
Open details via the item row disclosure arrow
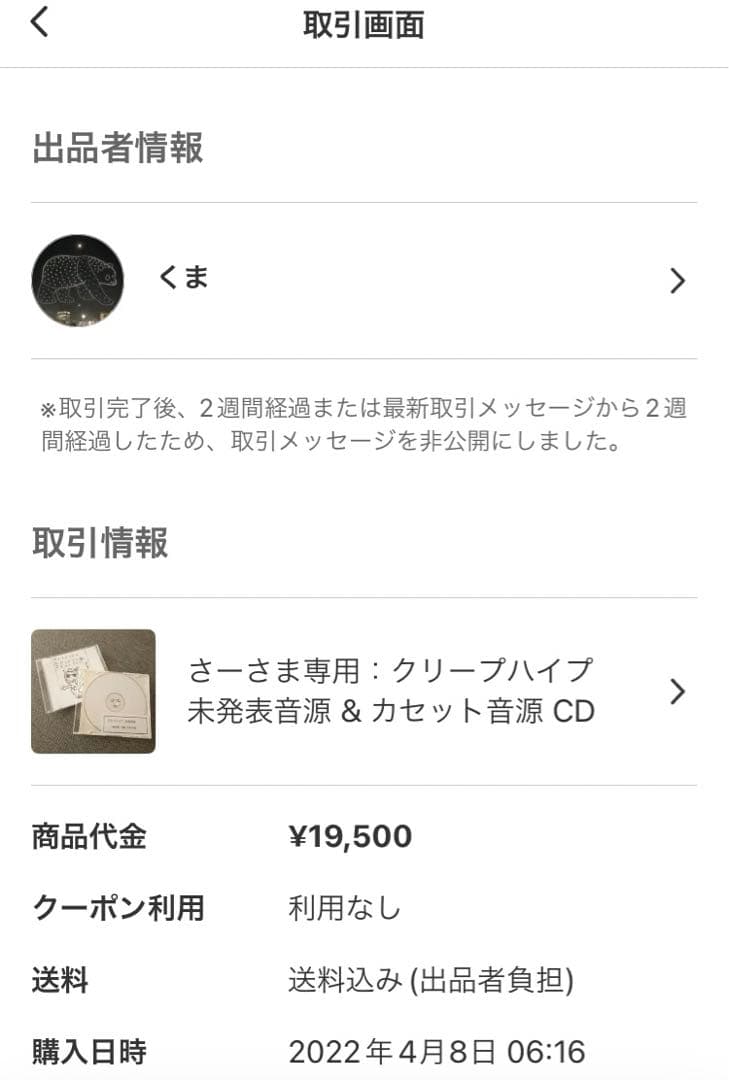[676, 691]
